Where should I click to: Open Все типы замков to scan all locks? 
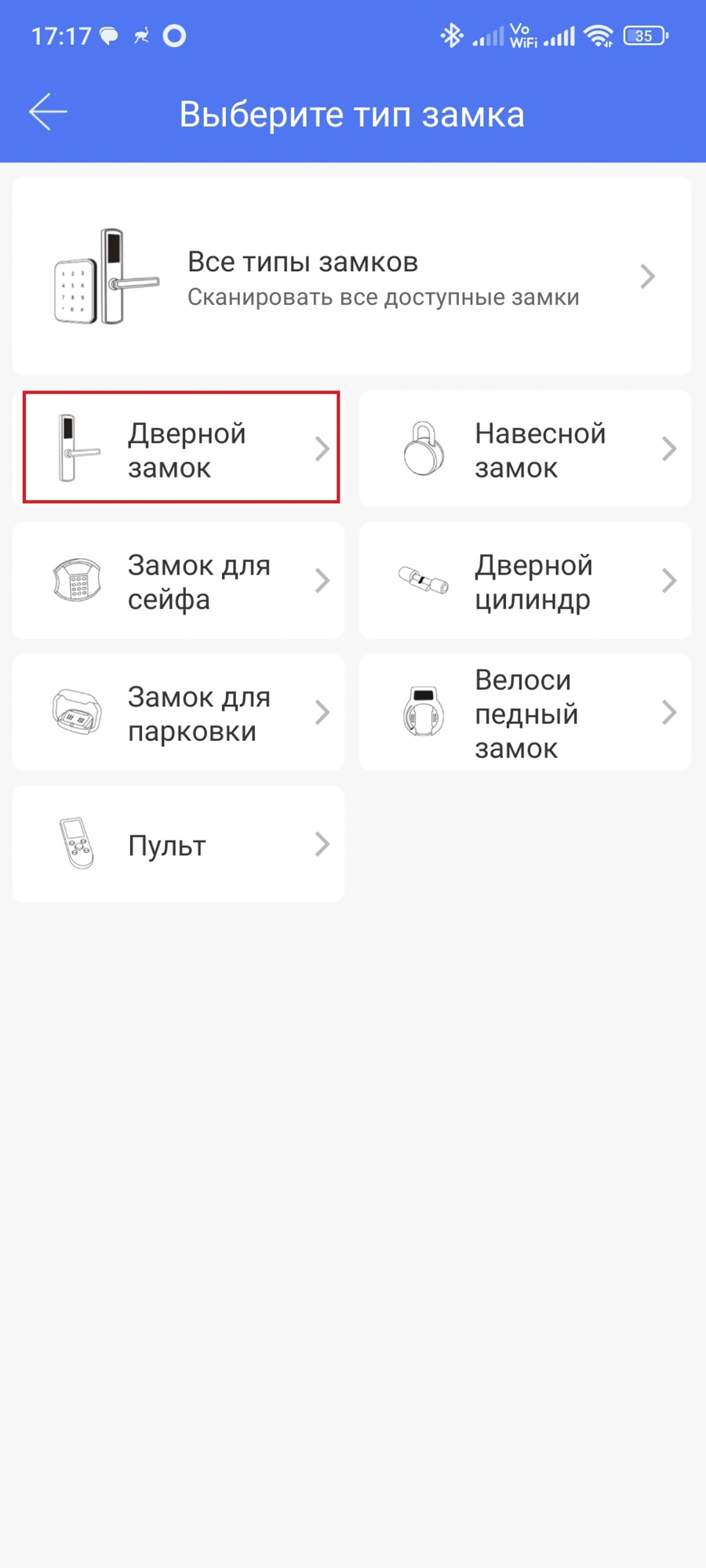click(x=353, y=276)
